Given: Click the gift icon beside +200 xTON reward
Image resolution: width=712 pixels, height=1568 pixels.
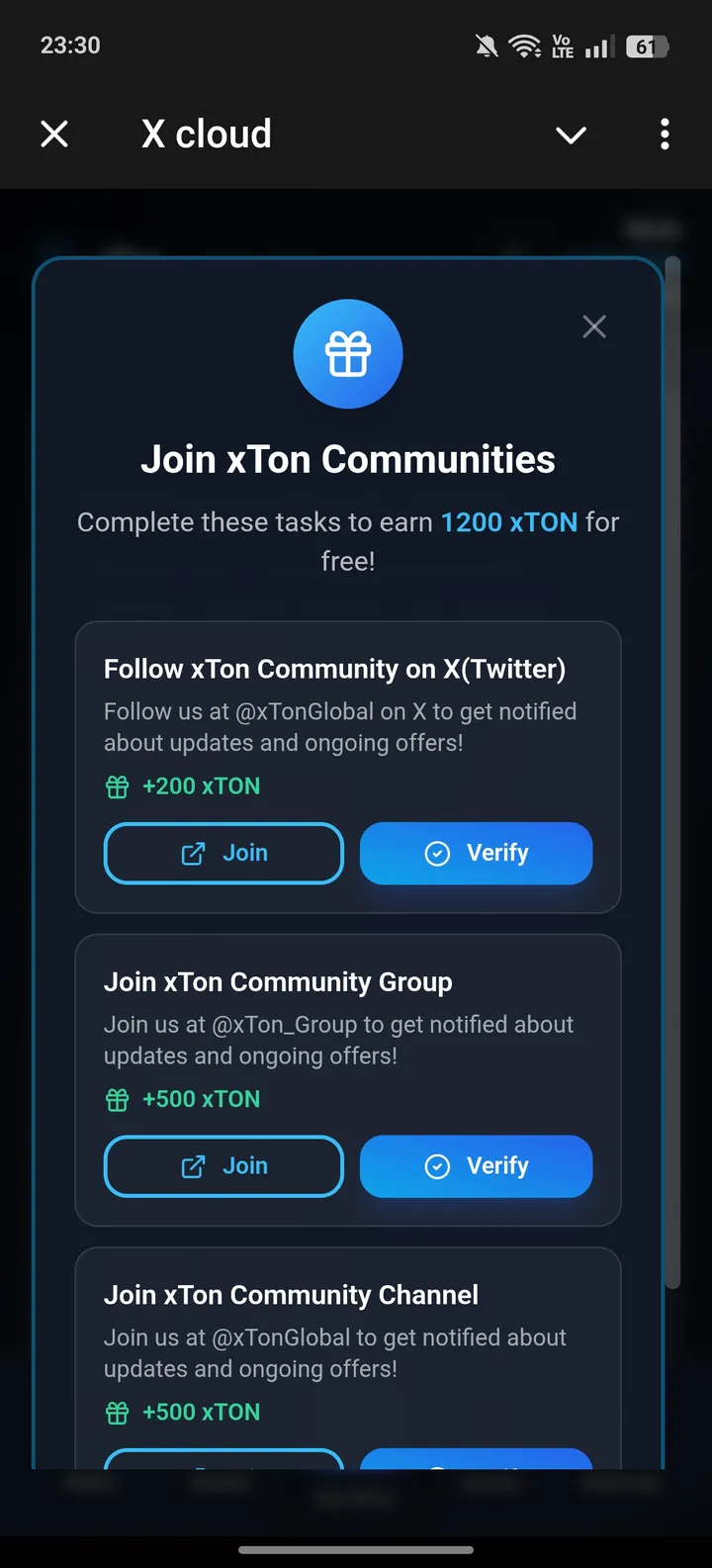Looking at the screenshot, I should [117, 786].
